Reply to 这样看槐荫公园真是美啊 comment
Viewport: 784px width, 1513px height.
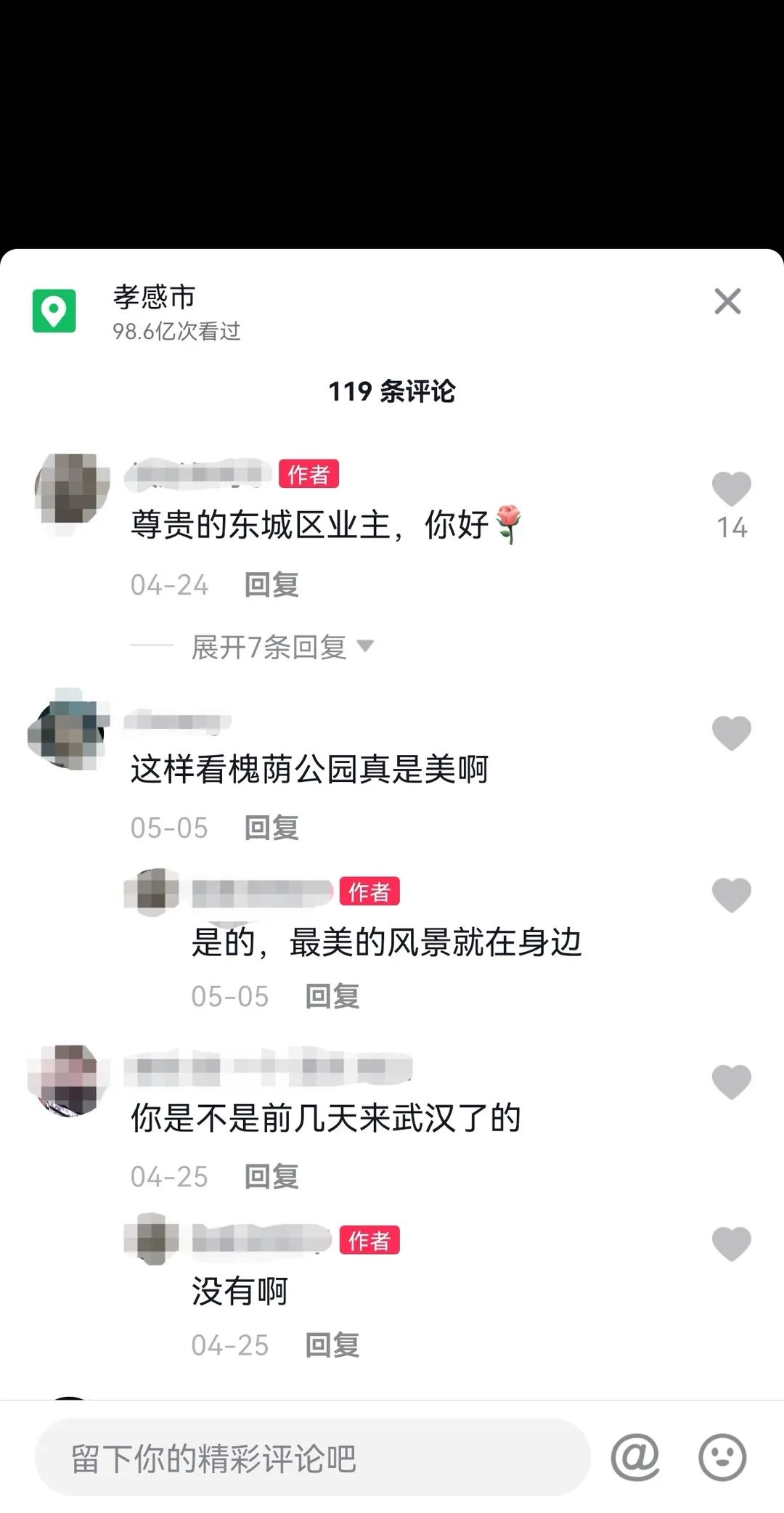(271, 828)
